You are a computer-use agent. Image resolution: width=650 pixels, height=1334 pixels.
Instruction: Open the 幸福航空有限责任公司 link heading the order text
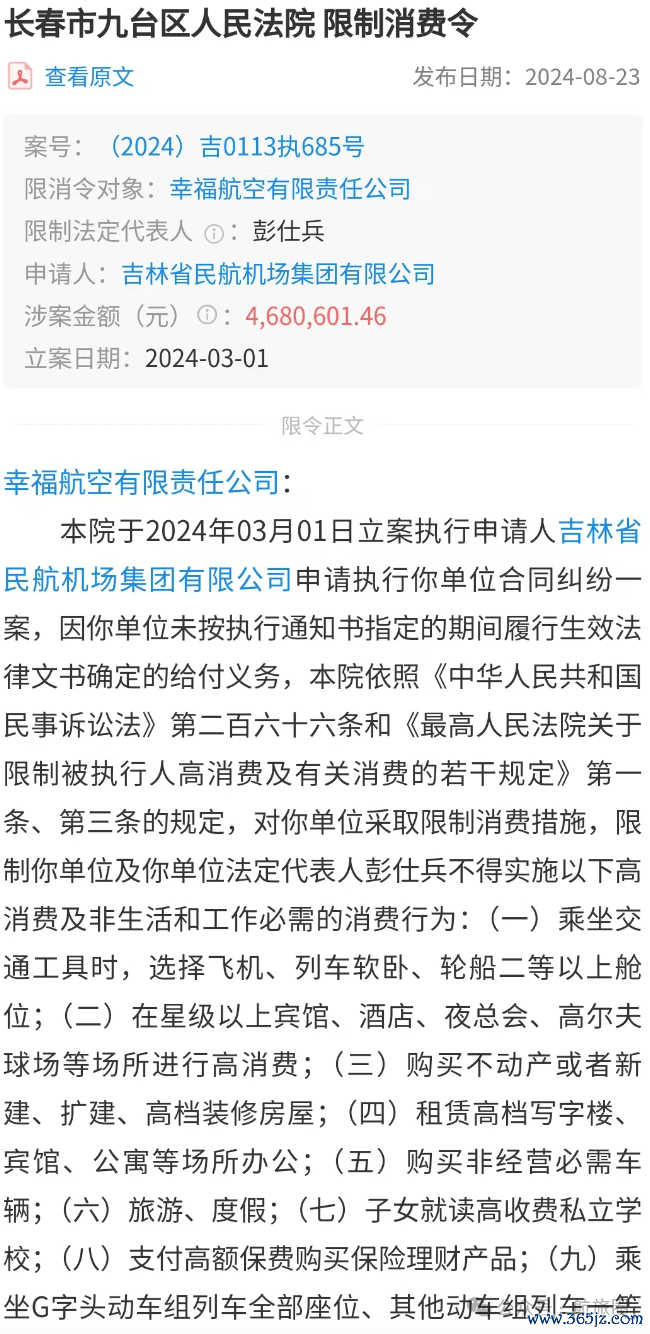142,483
